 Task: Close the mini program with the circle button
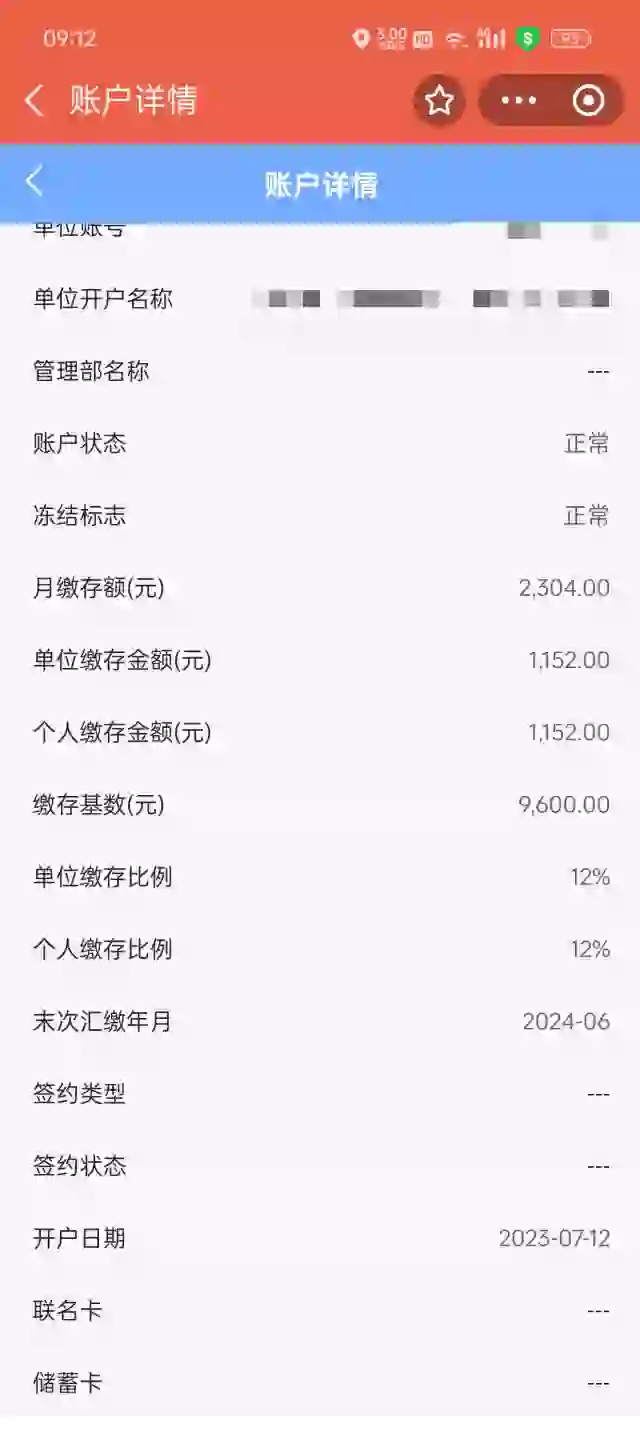588,100
